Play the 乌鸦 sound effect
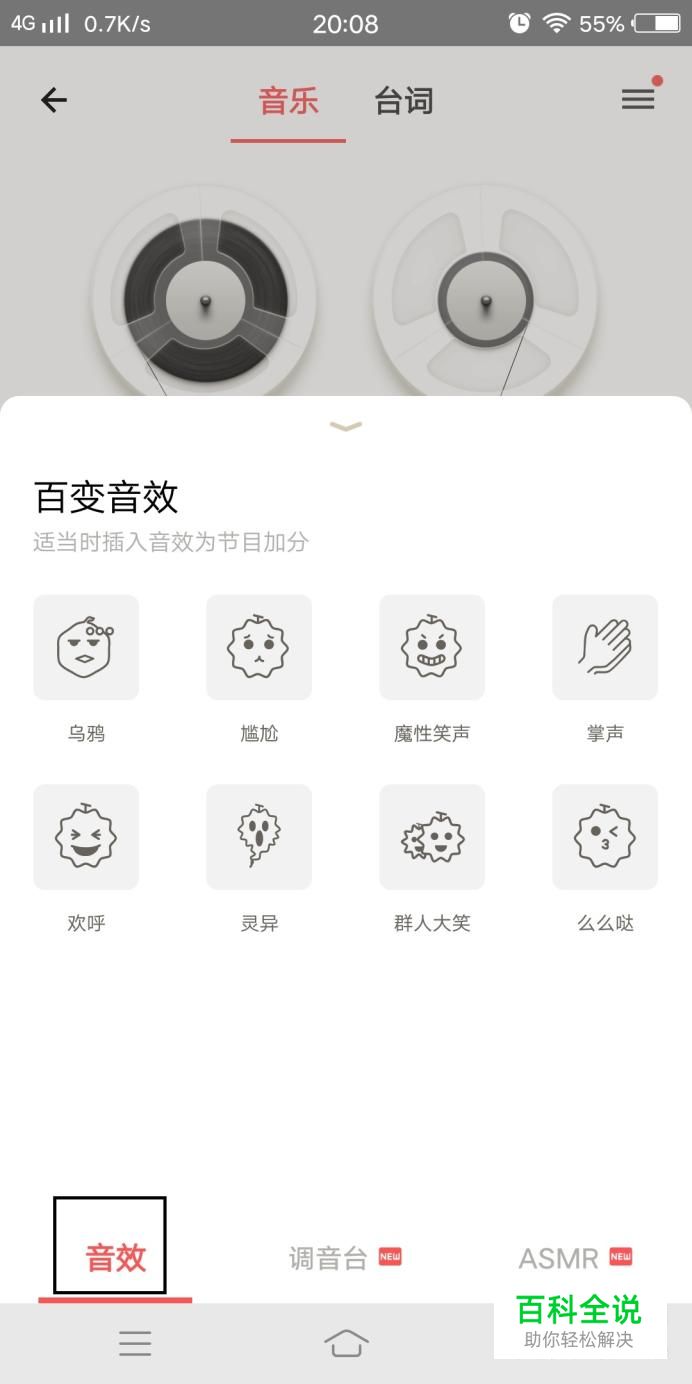 coord(86,647)
